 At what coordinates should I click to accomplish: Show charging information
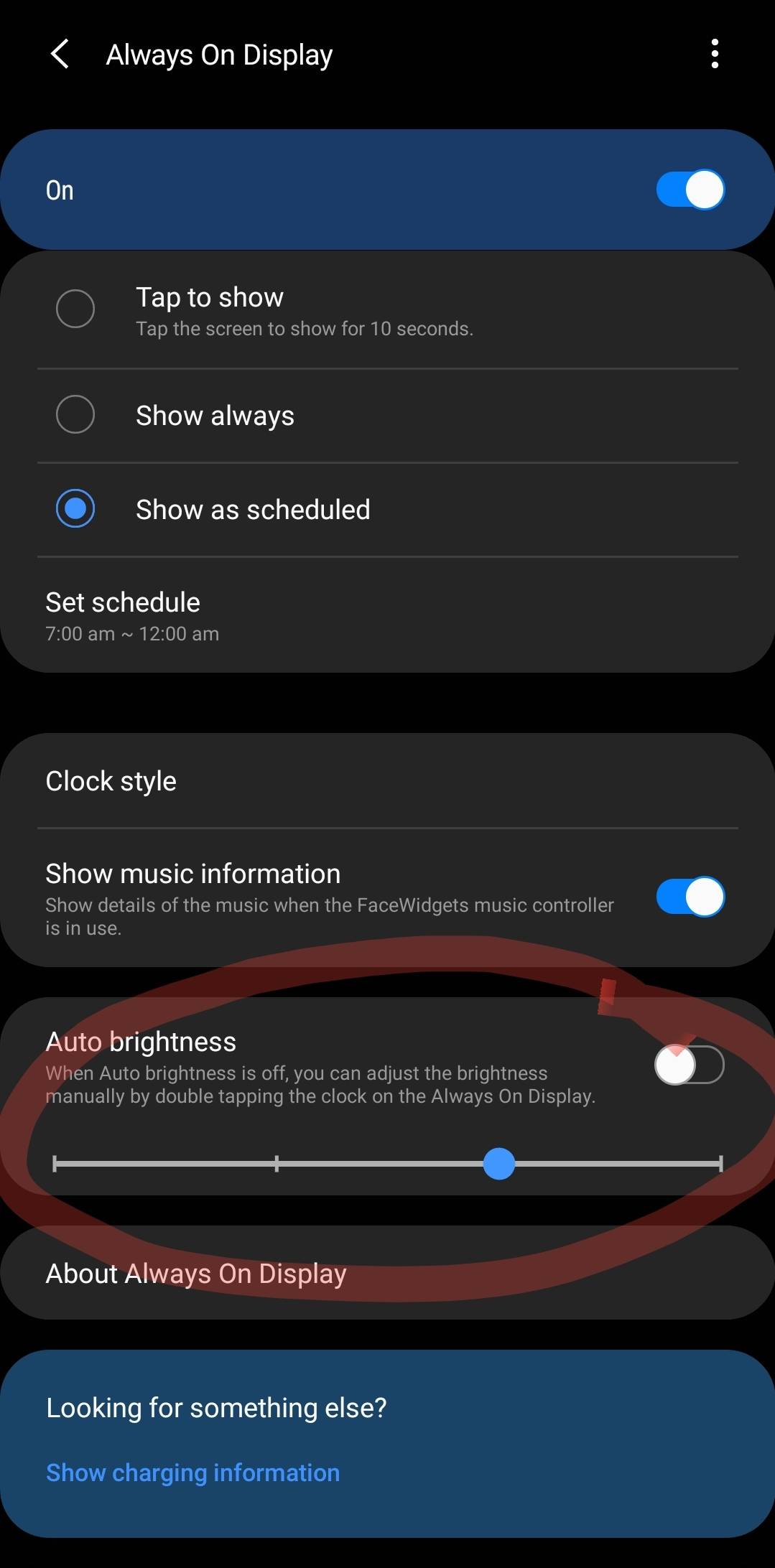(x=192, y=1472)
